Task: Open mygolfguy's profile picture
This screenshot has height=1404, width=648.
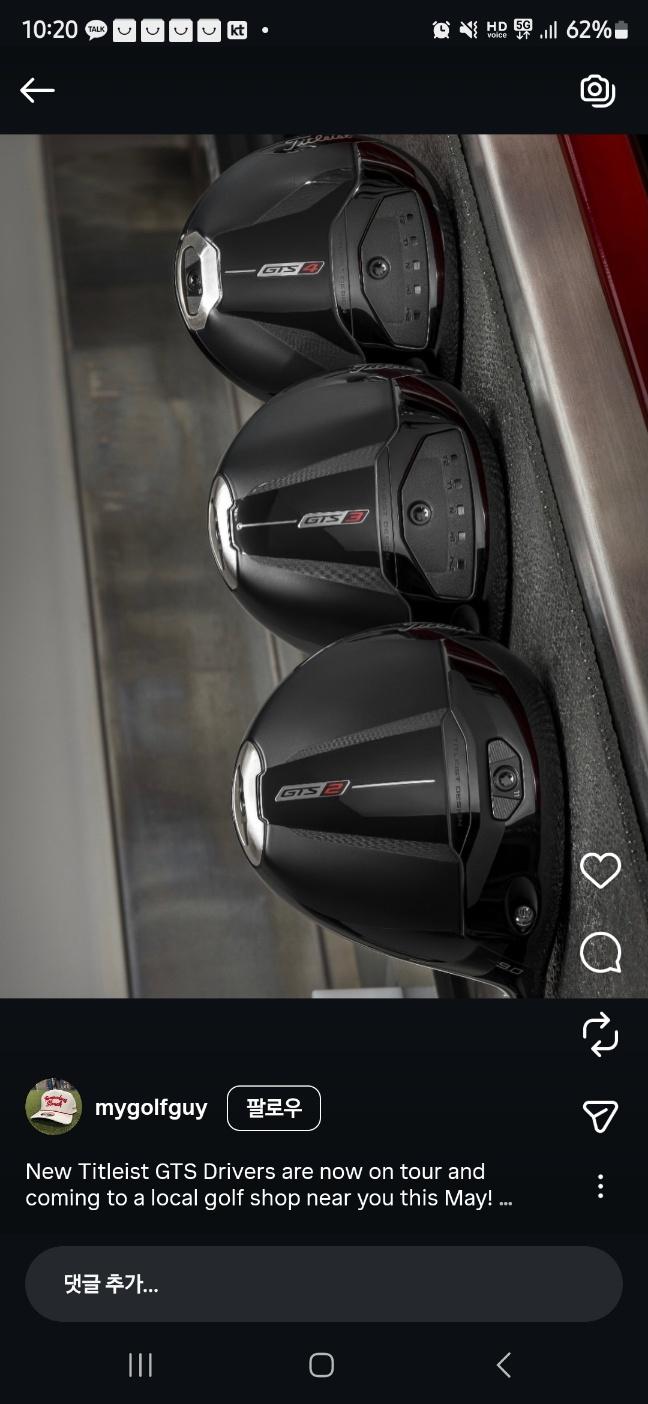Action: point(53,1107)
